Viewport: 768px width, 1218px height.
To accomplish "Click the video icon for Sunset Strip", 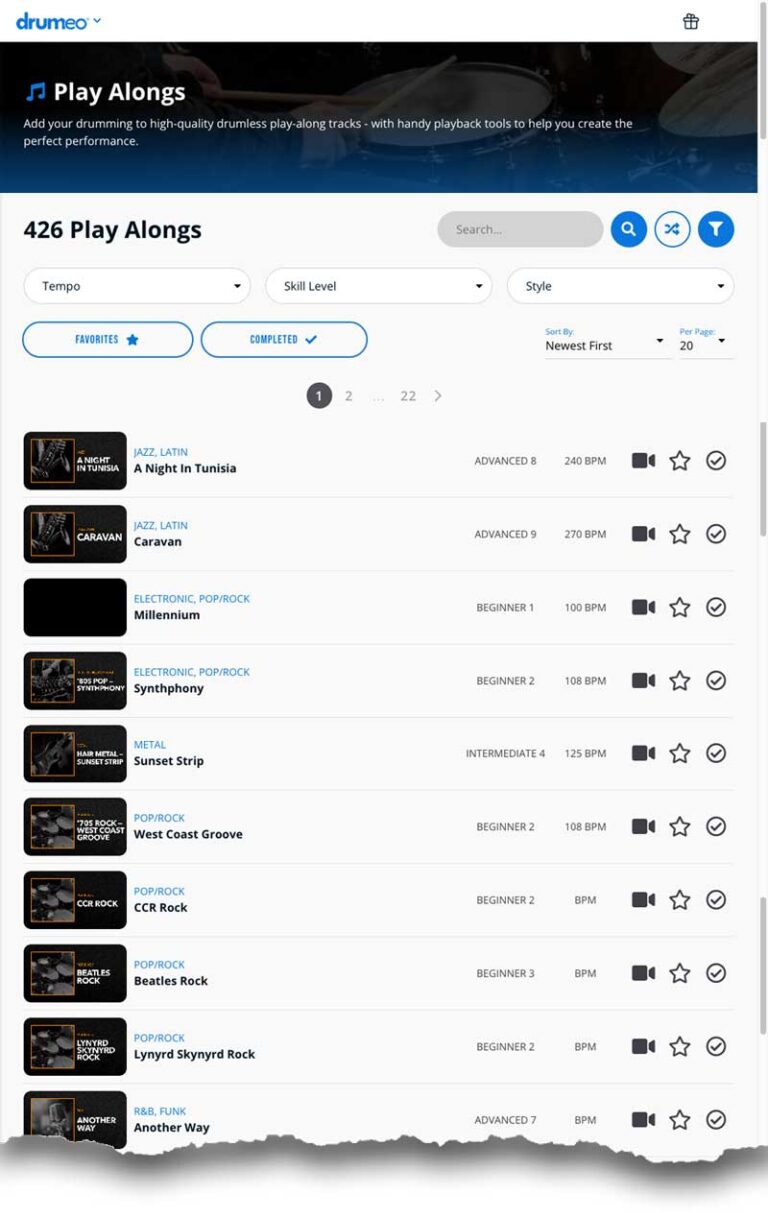I will click(x=643, y=753).
